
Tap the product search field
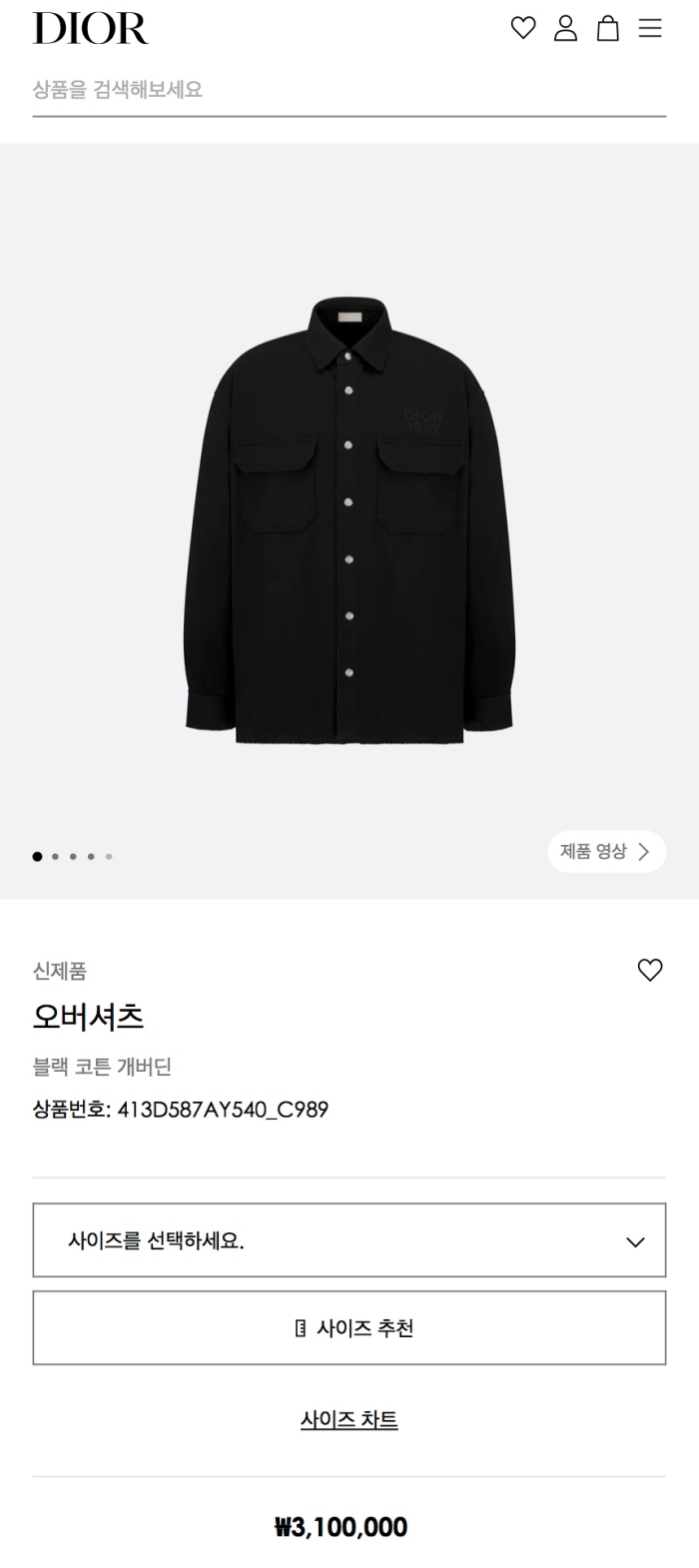(x=349, y=90)
